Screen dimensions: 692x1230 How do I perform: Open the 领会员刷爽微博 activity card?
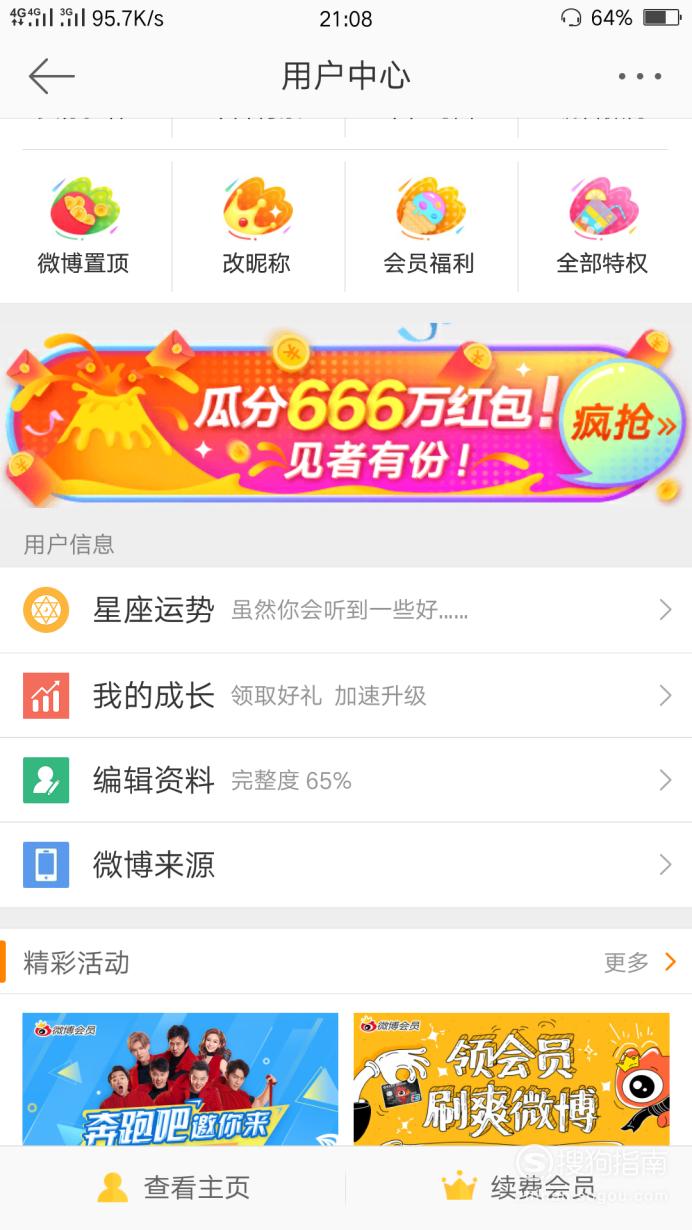click(511, 1079)
